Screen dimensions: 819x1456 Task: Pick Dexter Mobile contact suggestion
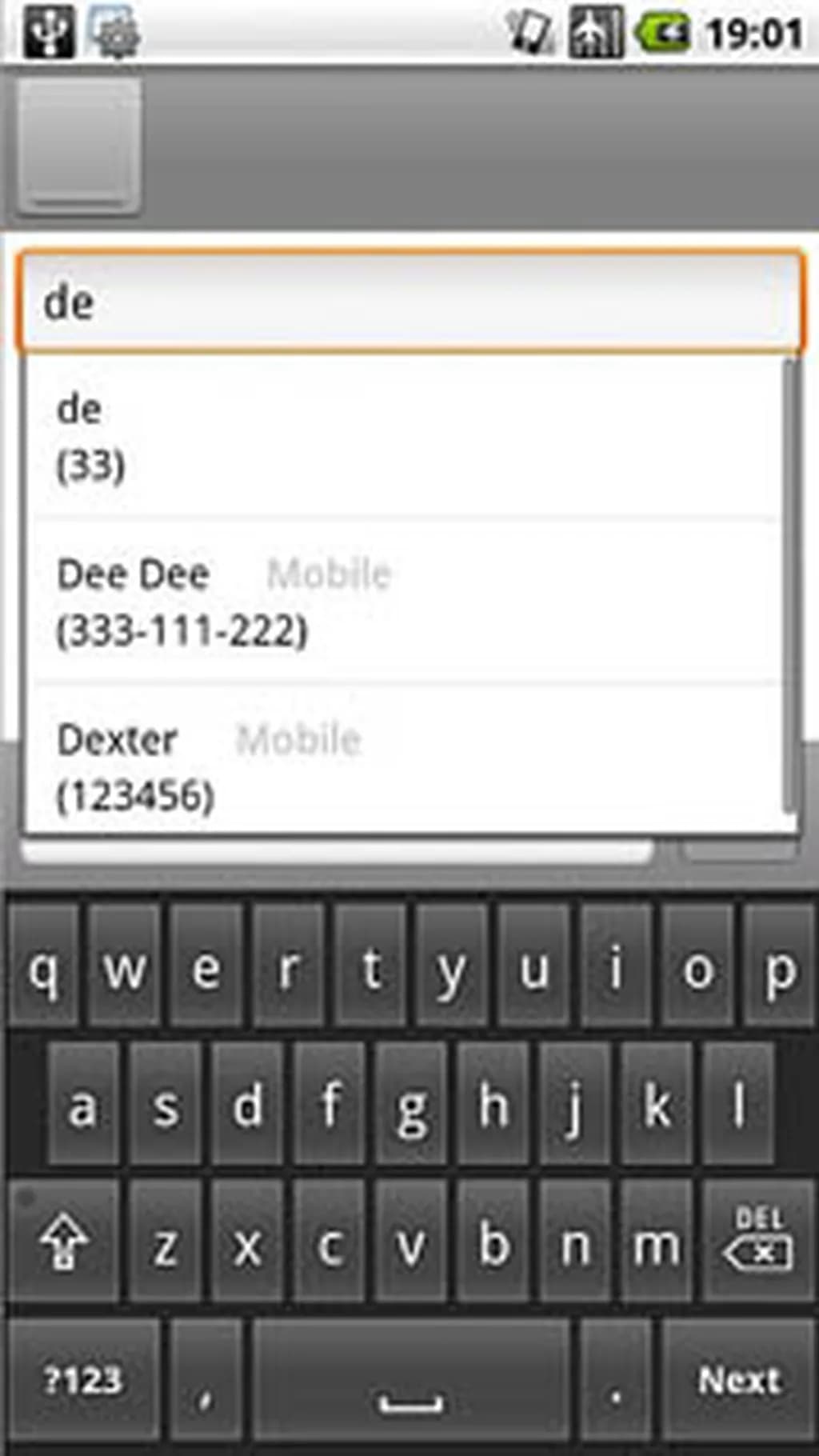404,766
